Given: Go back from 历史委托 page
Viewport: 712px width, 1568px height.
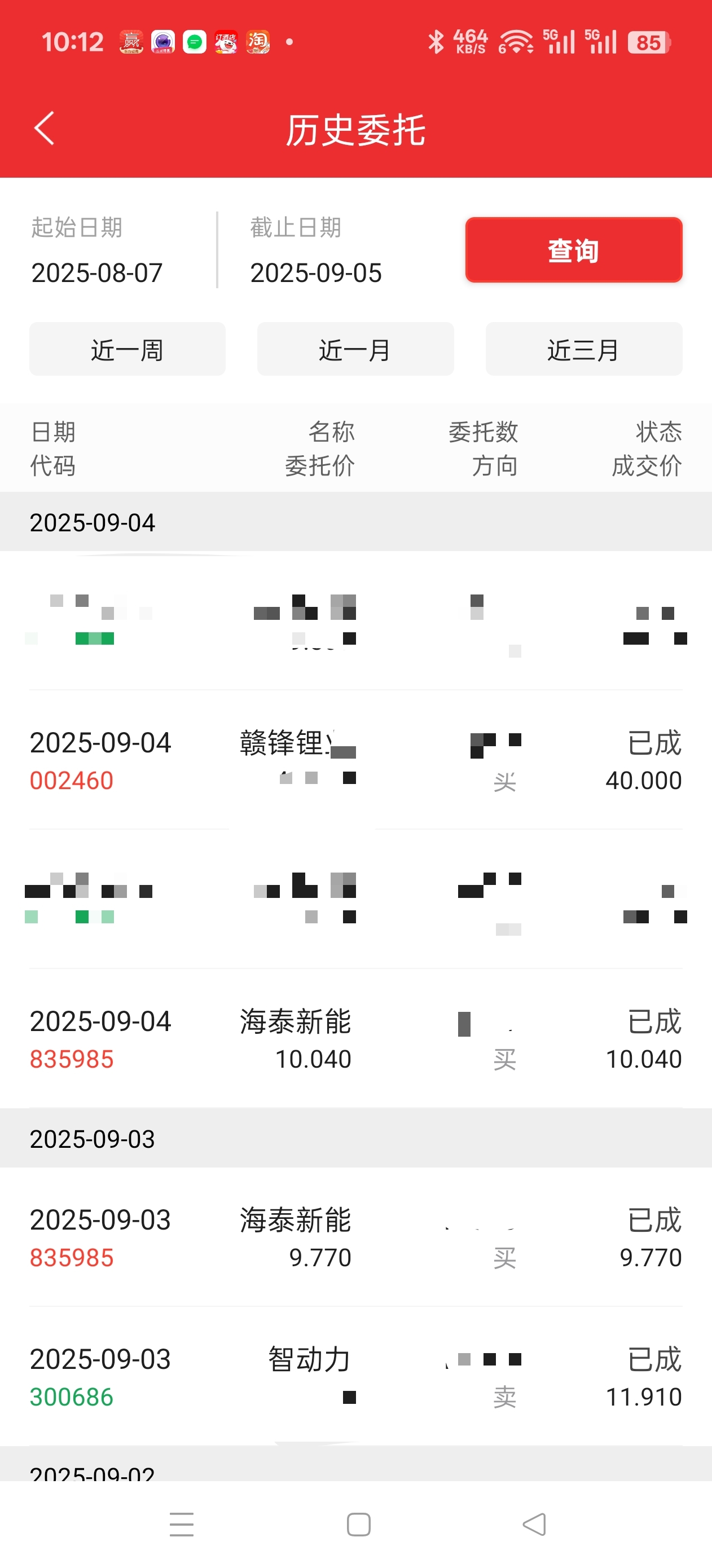Looking at the screenshot, I should click(45, 129).
